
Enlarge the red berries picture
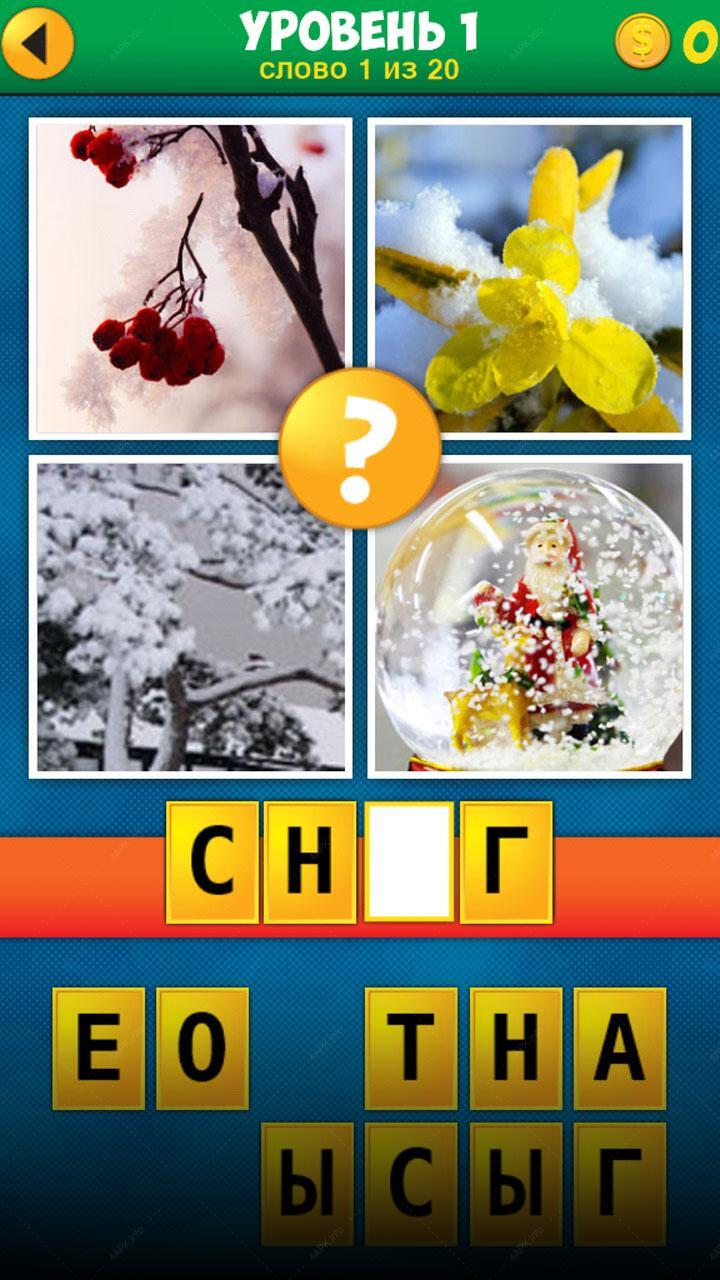(x=190, y=278)
